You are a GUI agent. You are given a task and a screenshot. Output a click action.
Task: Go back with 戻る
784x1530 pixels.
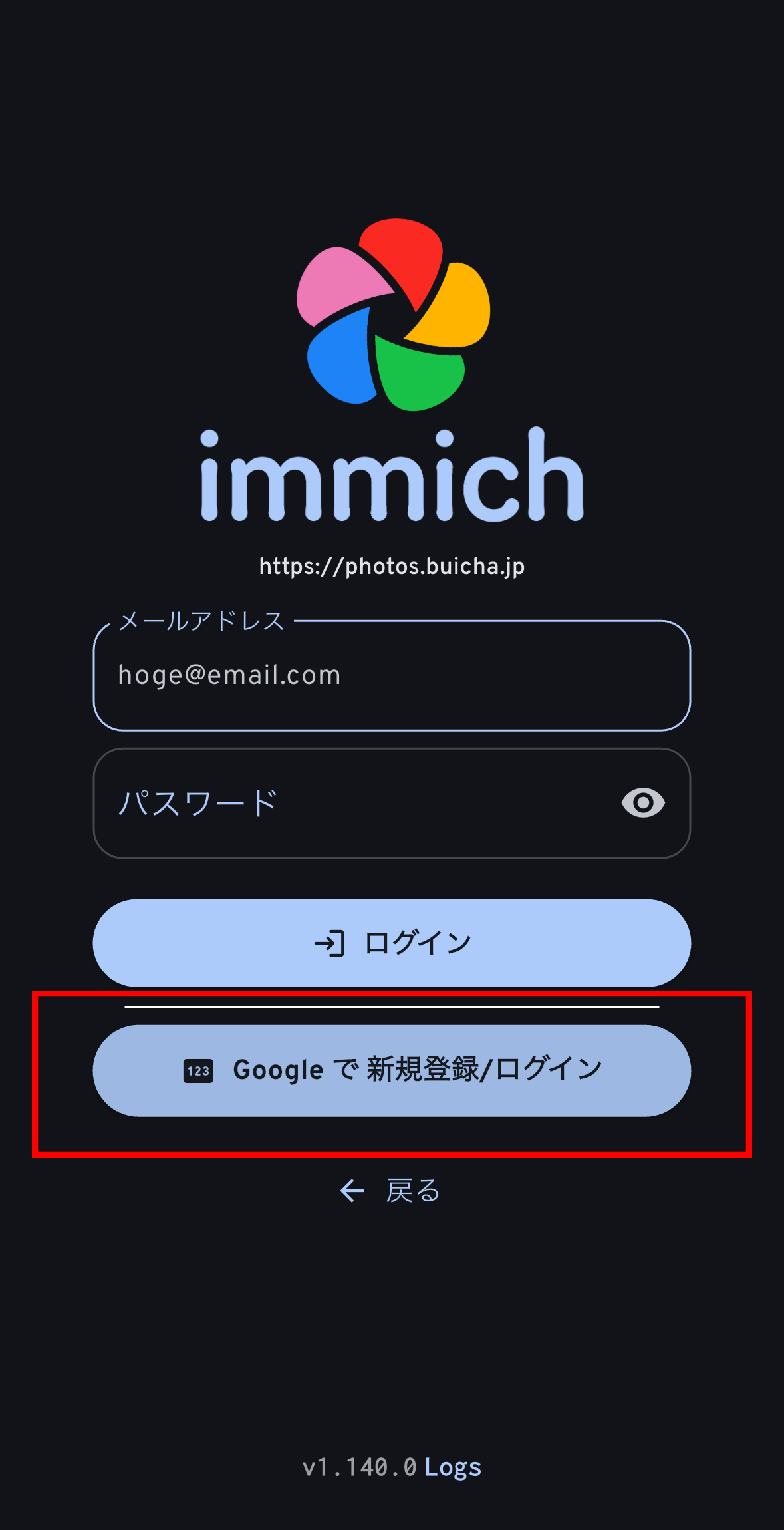pos(391,1191)
